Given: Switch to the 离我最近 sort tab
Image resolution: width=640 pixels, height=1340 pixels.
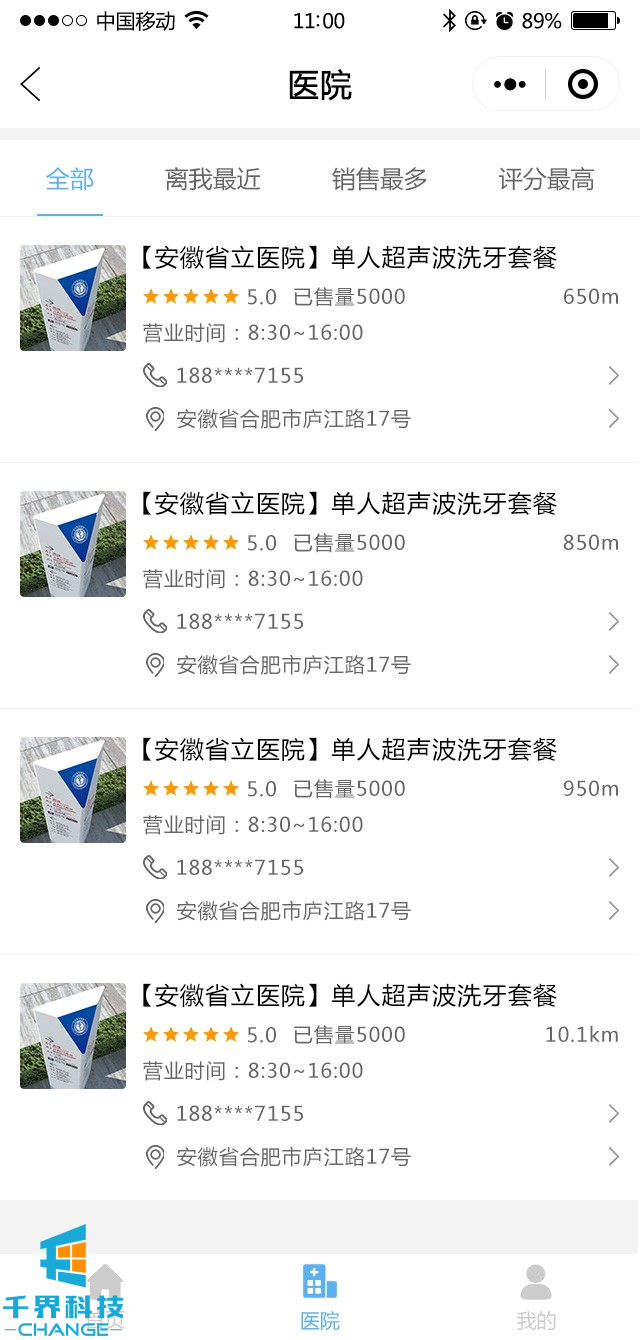Looking at the screenshot, I should pyautogui.click(x=213, y=180).
